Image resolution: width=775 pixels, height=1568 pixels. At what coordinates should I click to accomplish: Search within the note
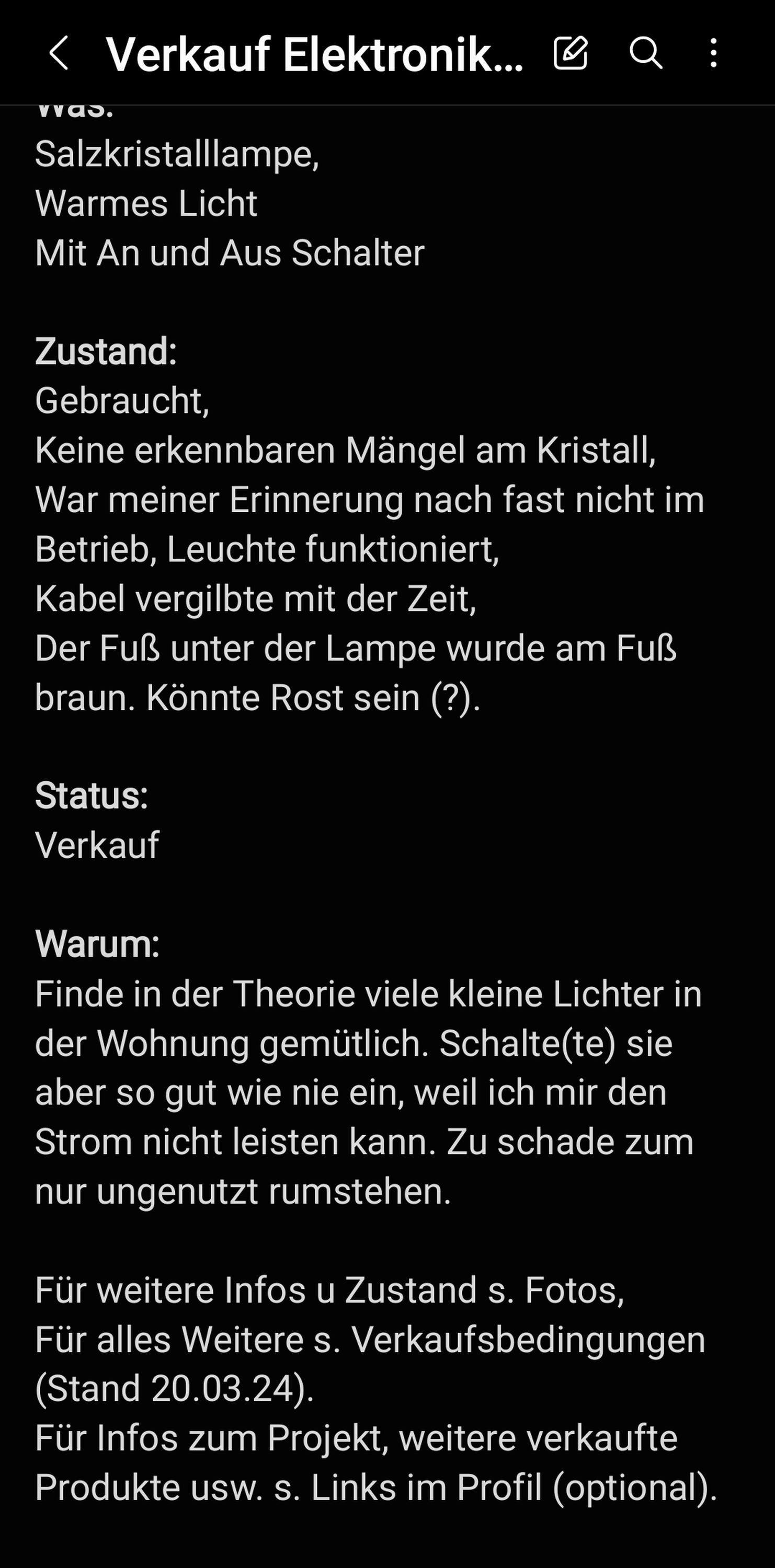click(645, 53)
